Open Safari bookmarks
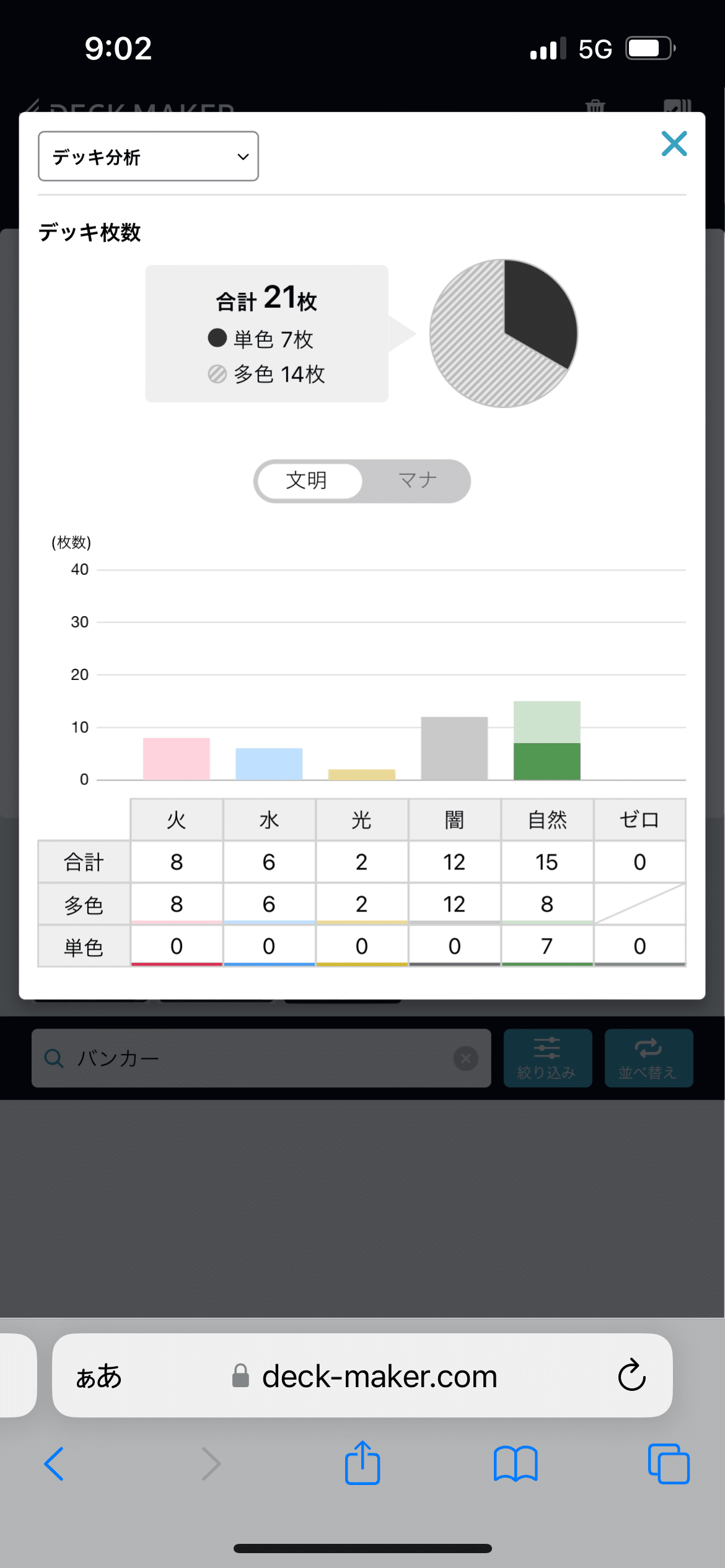 tap(516, 1464)
